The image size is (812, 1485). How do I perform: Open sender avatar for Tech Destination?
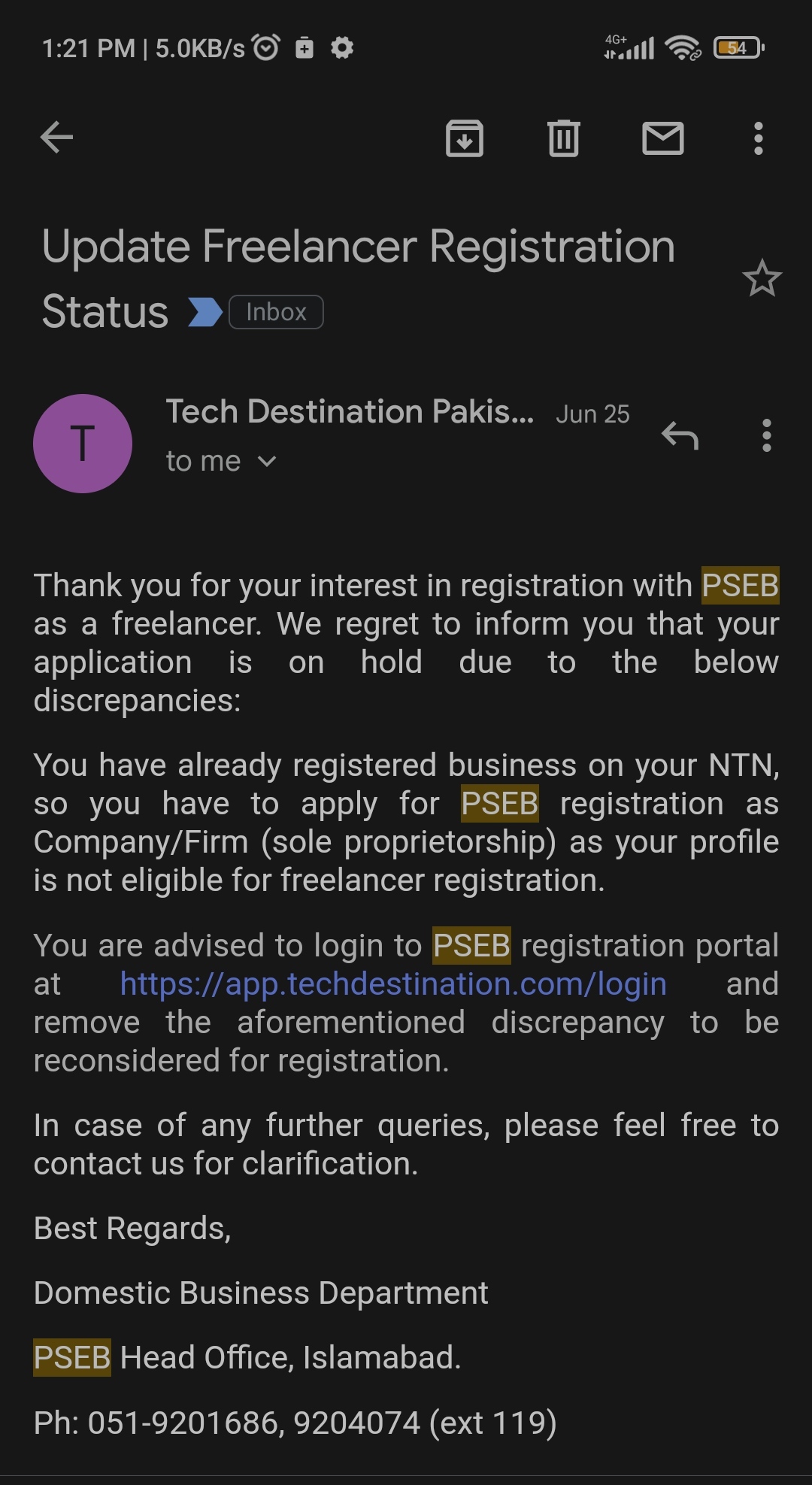(83, 444)
